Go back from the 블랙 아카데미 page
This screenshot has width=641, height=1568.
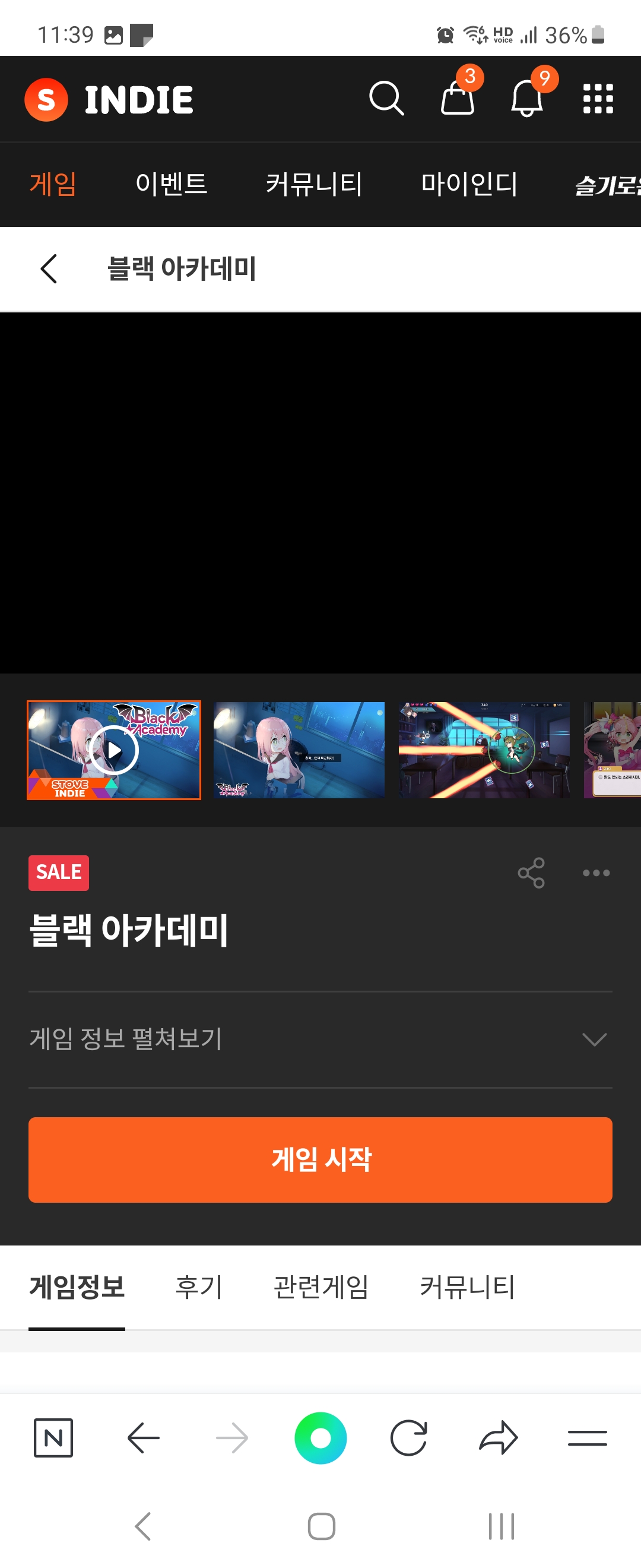click(x=49, y=269)
